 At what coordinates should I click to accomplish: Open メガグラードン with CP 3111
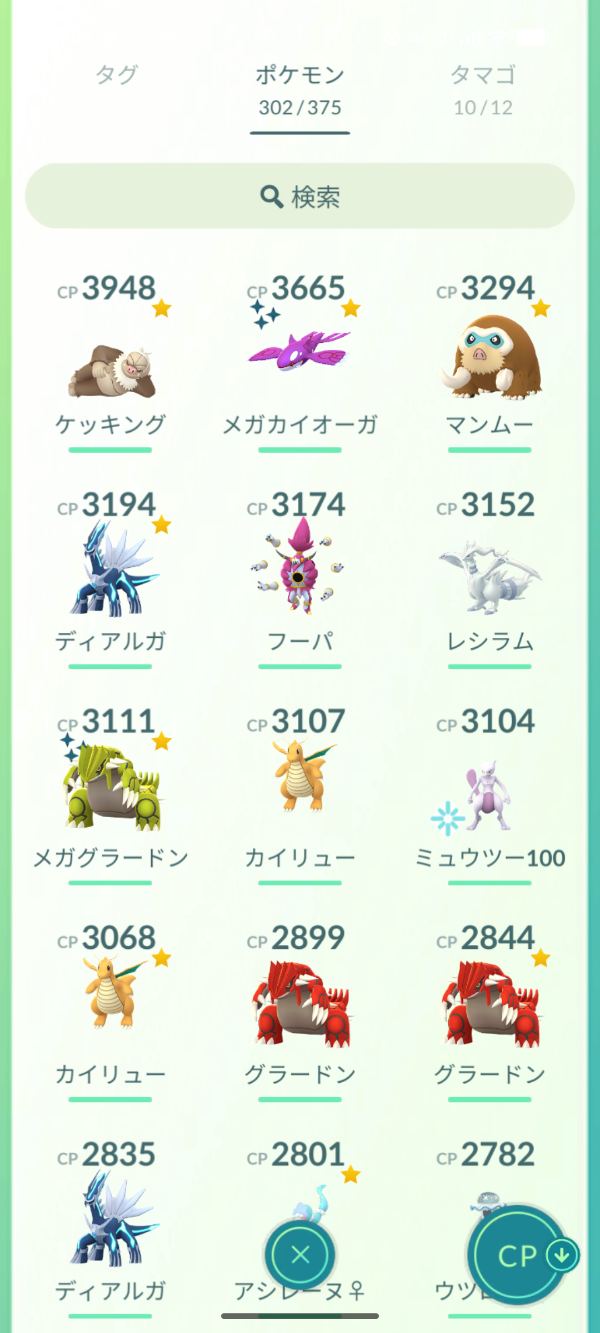110,797
